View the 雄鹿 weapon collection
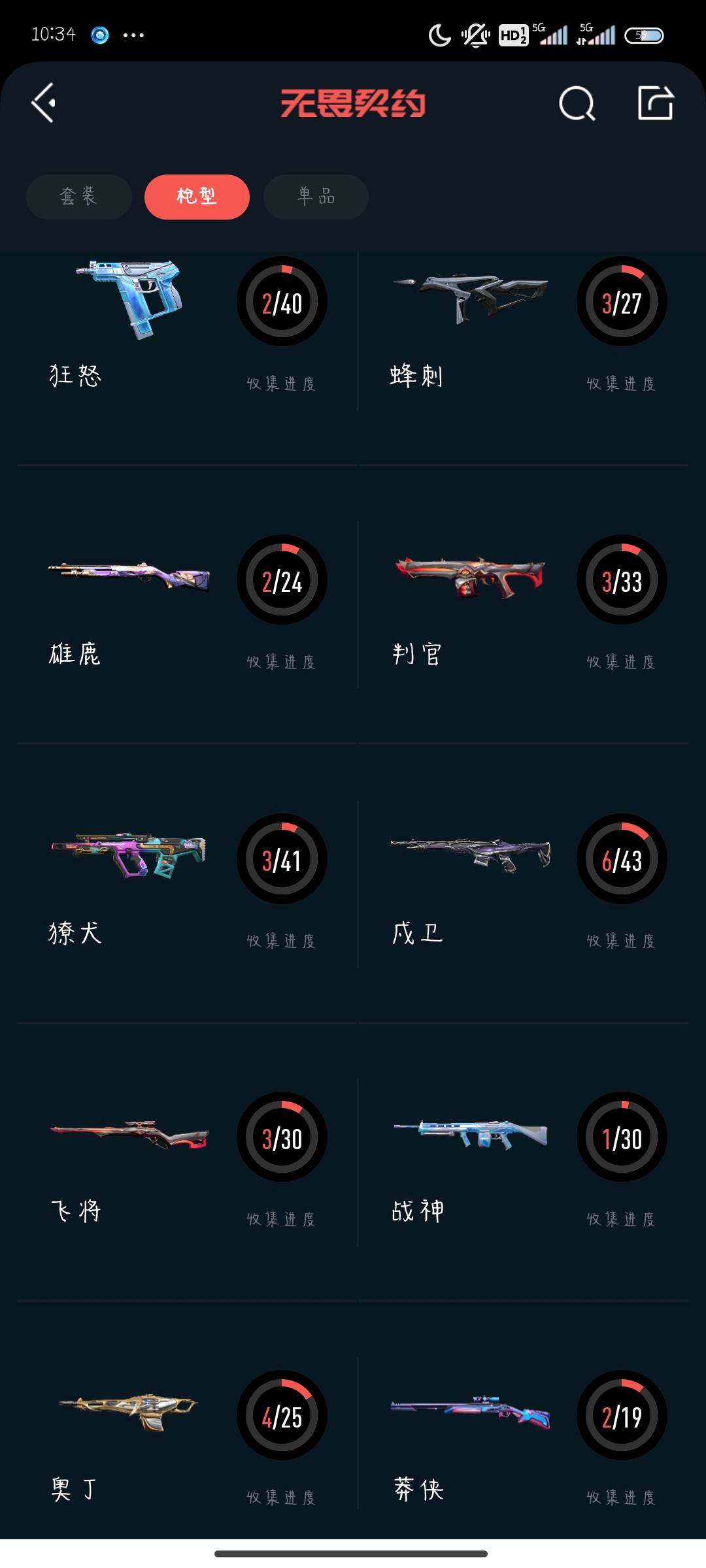The height and width of the screenshot is (1568, 706). (186, 604)
